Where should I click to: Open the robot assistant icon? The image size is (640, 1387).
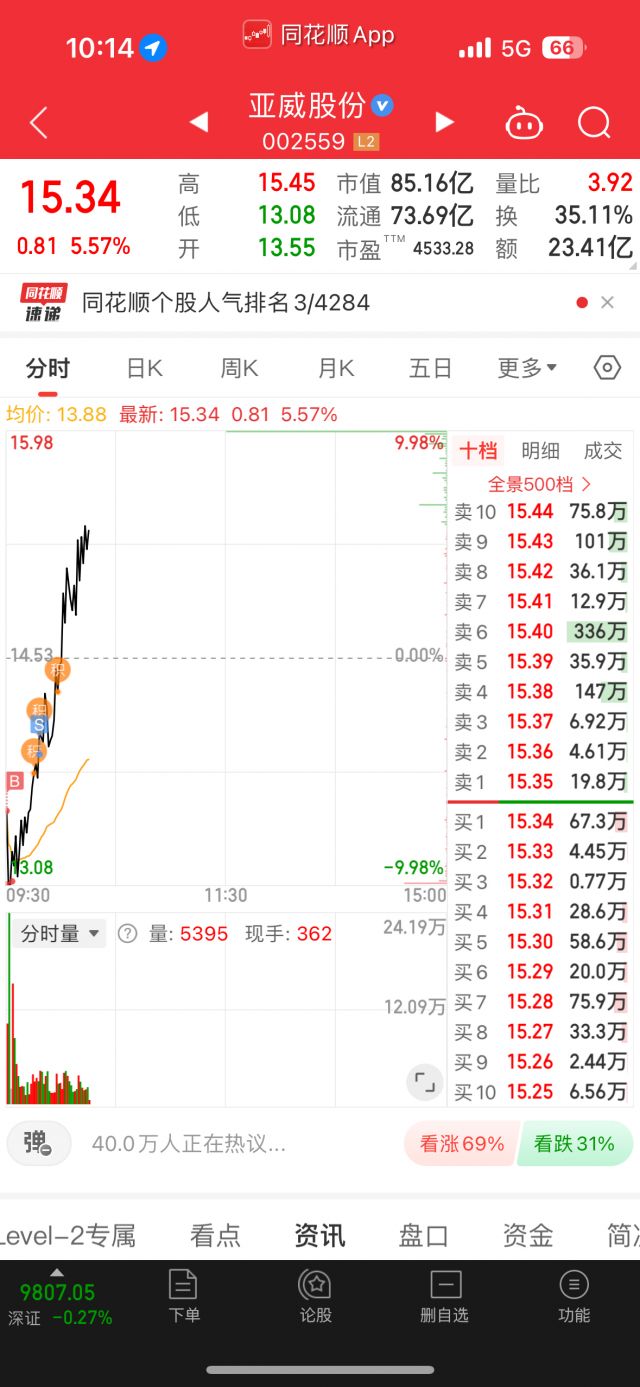[524, 123]
